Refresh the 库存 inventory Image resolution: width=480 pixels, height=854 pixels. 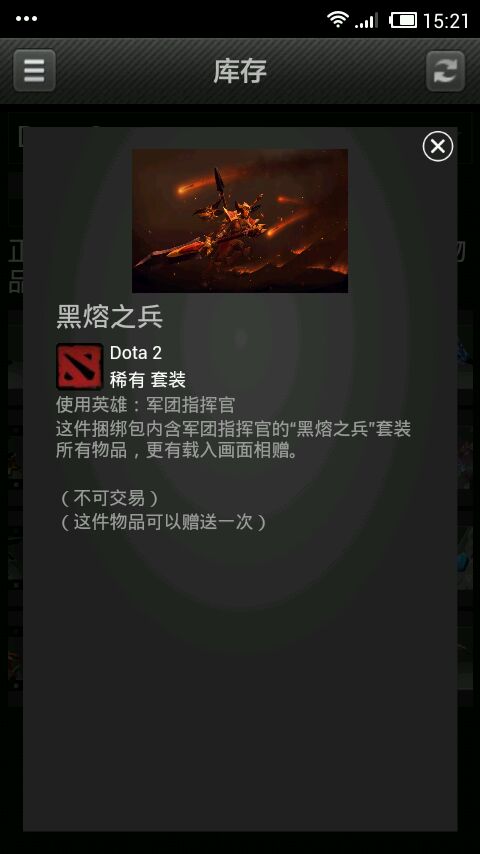click(x=445, y=71)
